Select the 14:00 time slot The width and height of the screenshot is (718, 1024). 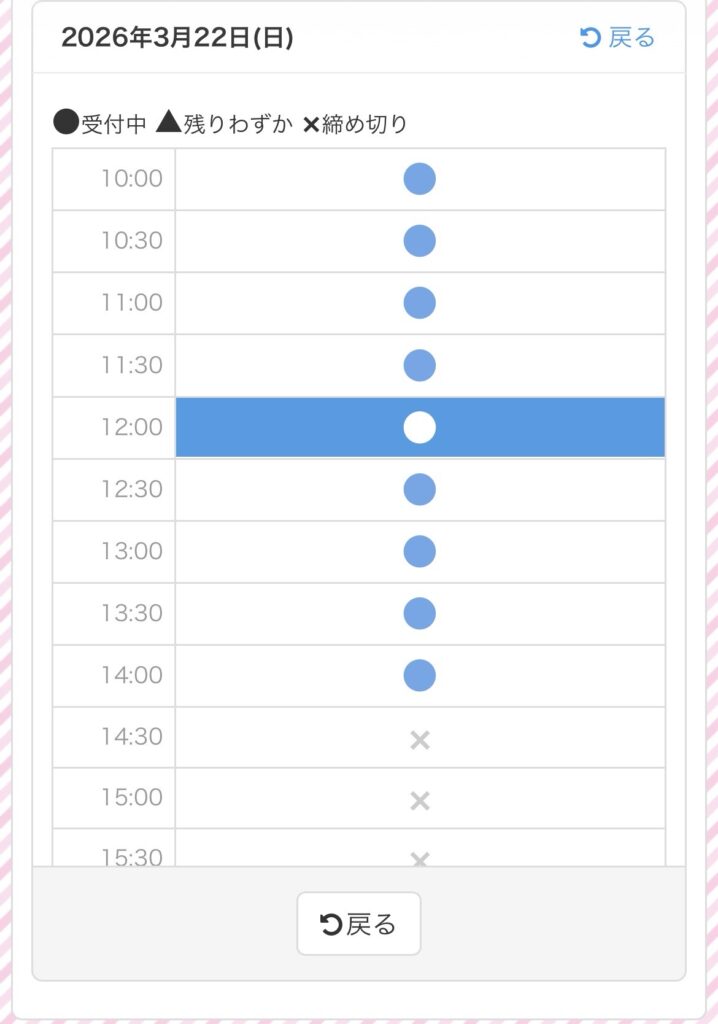point(419,676)
